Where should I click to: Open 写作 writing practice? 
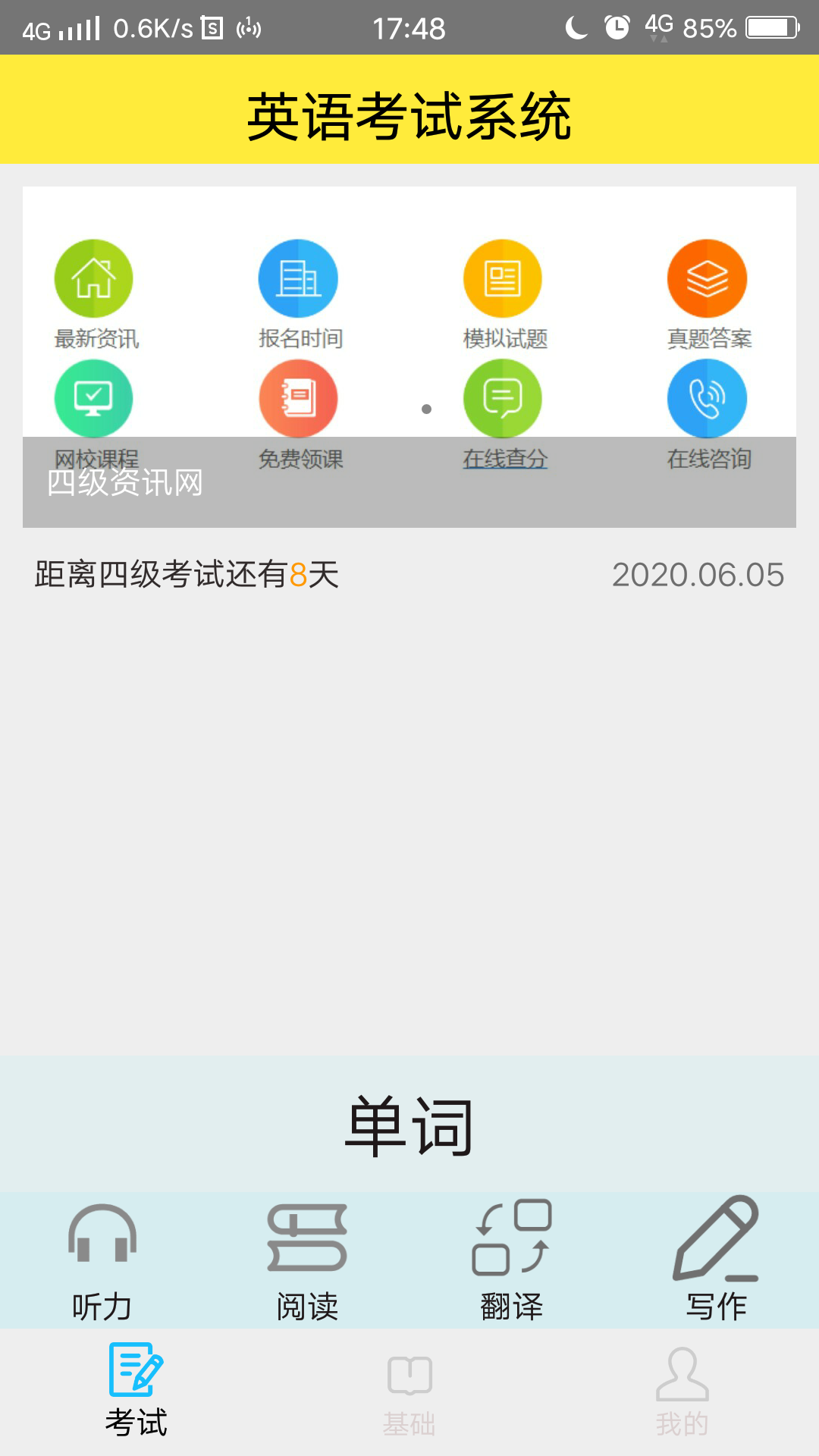pos(716,1260)
